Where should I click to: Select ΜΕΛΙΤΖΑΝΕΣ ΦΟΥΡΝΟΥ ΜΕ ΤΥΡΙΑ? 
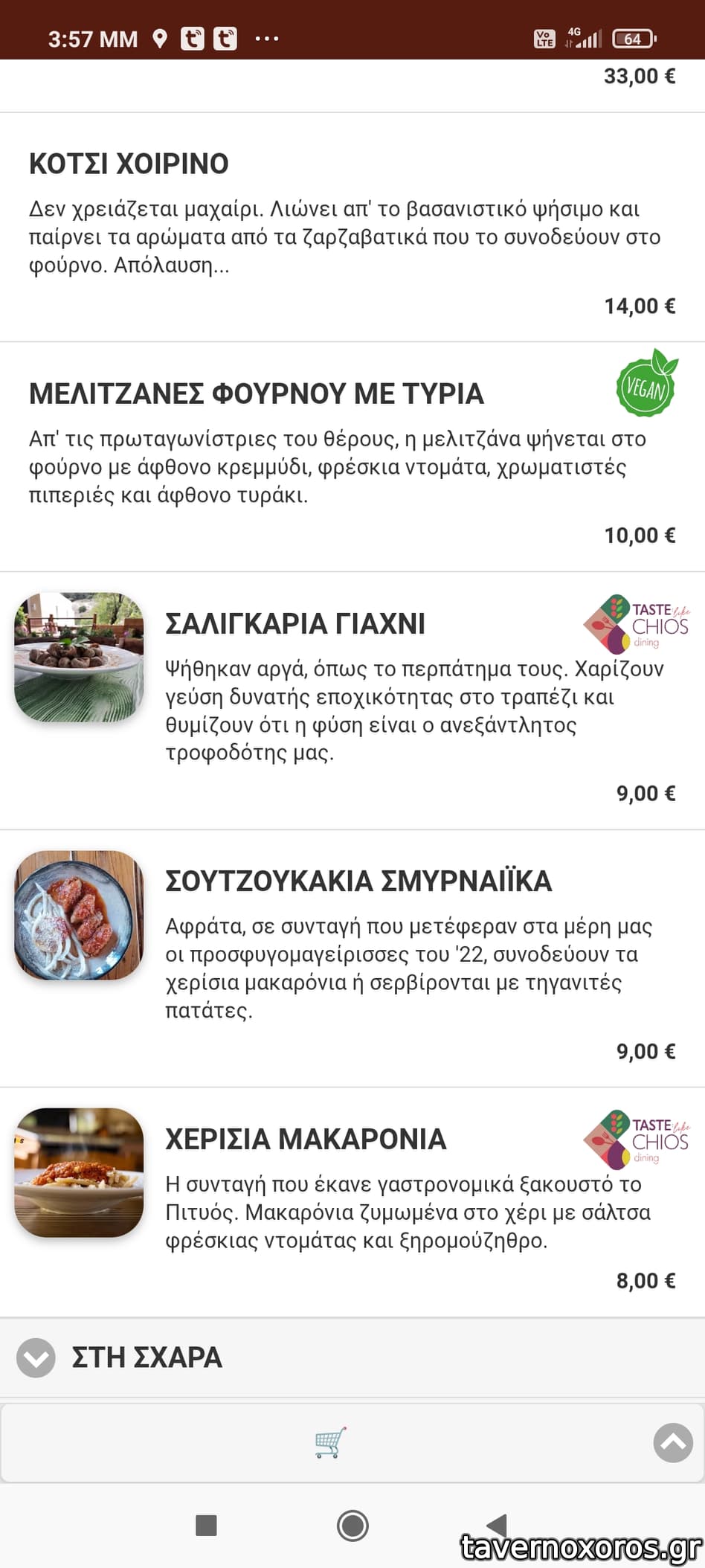pos(256,393)
